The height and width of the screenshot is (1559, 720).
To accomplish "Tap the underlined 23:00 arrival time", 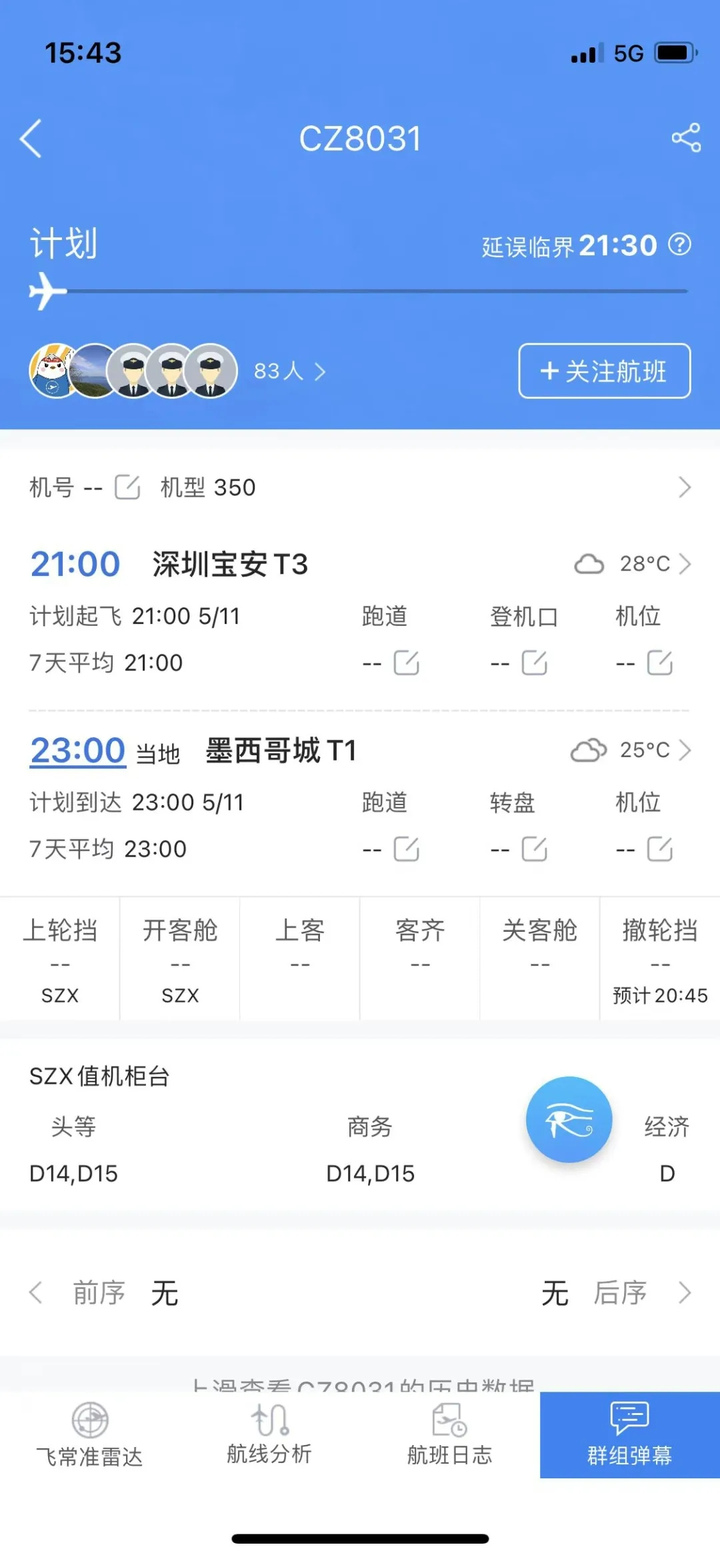I will point(77,750).
